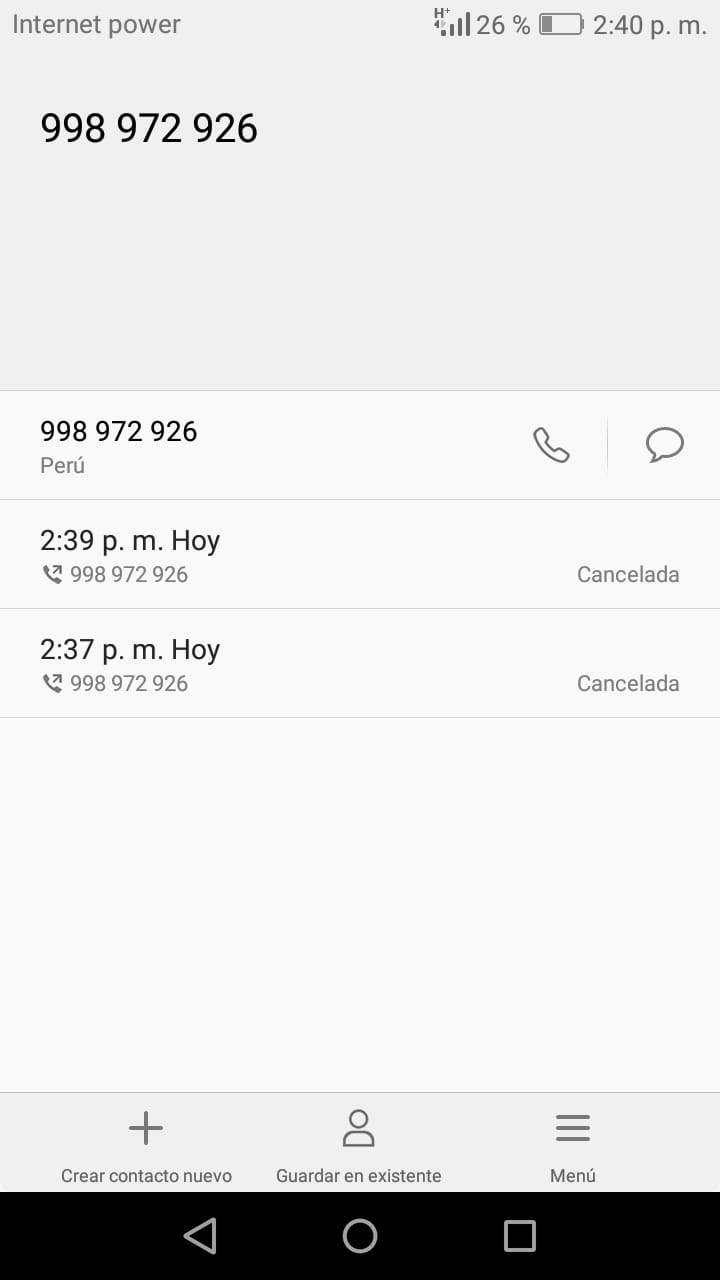The height and width of the screenshot is (1280, 720).
Task: Return to the home screen
Action: tap(360, 1236)
